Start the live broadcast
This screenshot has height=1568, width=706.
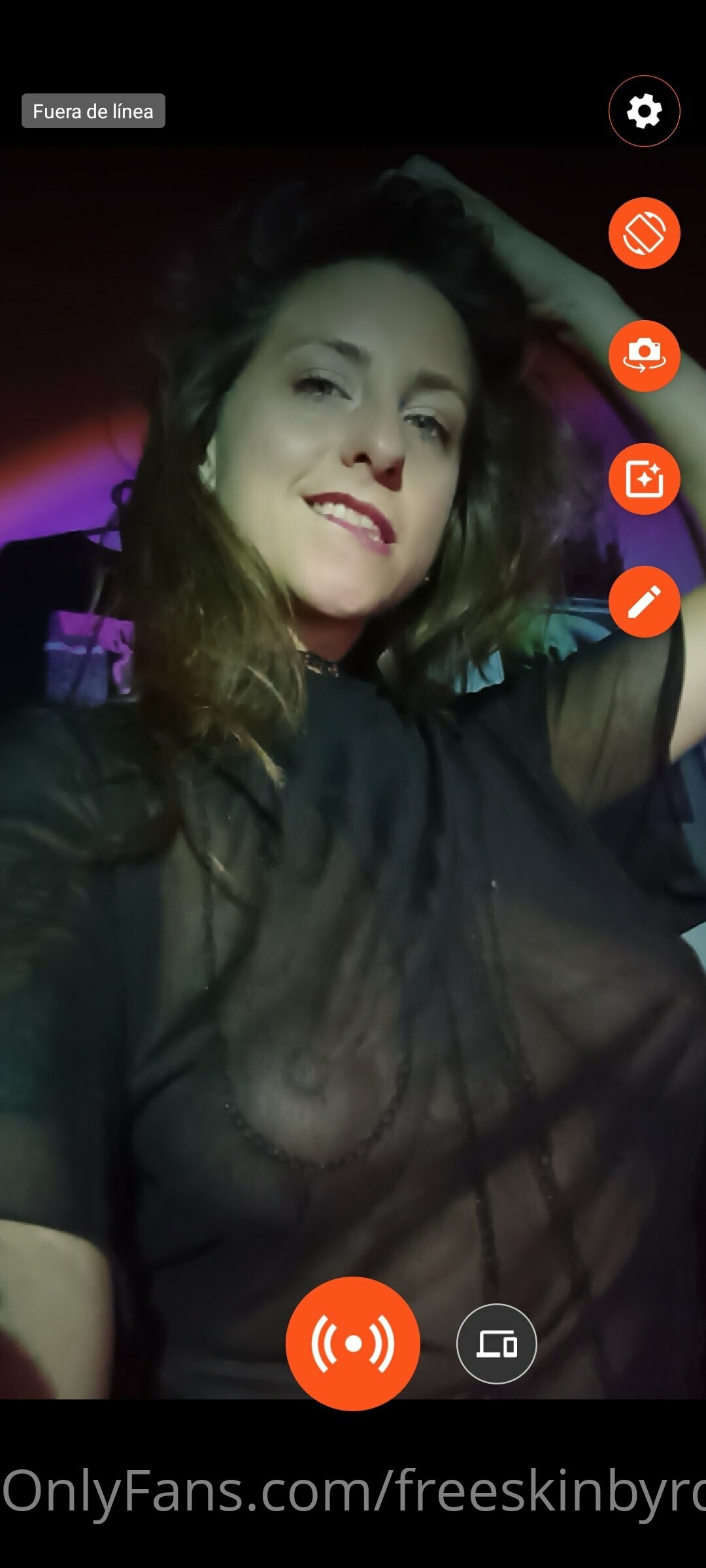[353, 1343]
